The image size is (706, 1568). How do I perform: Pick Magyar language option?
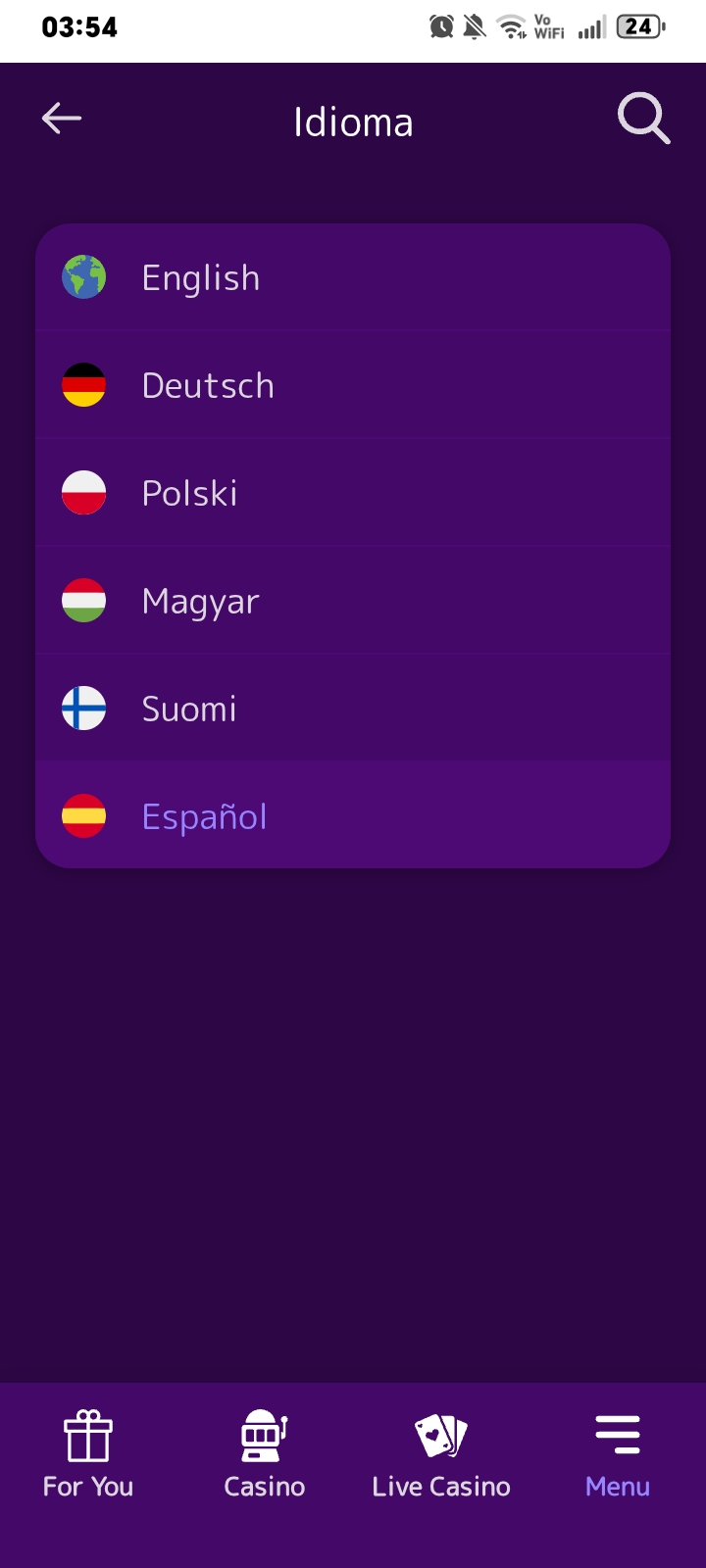pyautogui.click(x=353, y=601)
